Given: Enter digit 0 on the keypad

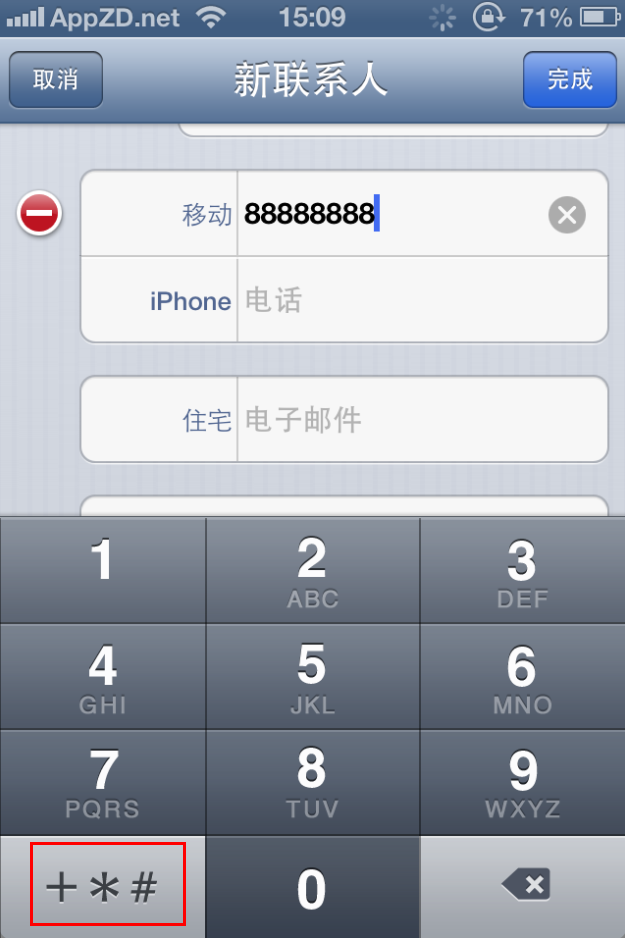Looking at the screenshot, I should point(312,886).
